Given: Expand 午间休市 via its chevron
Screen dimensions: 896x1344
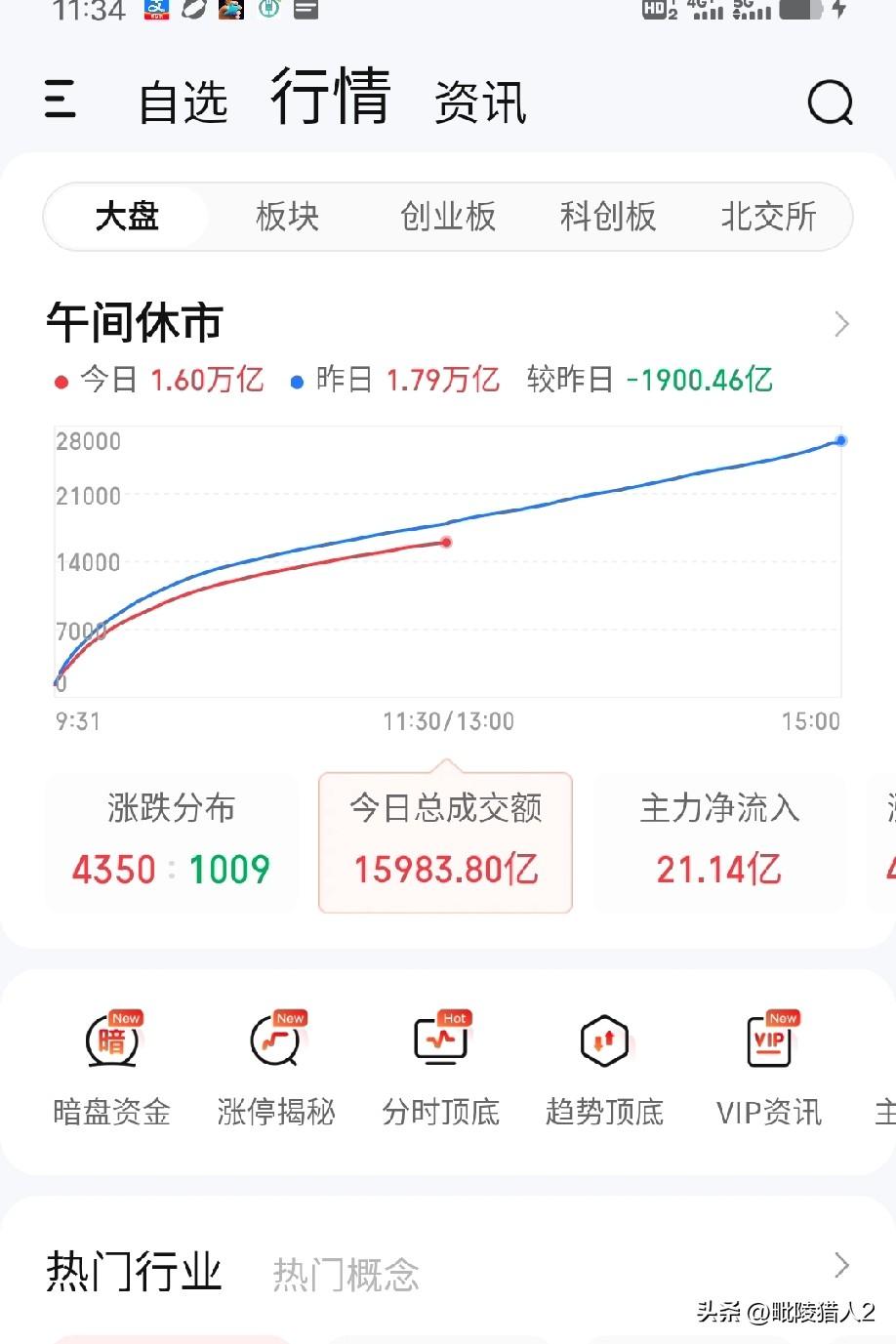Looking at the screenshot, I should tap(840, 323).
